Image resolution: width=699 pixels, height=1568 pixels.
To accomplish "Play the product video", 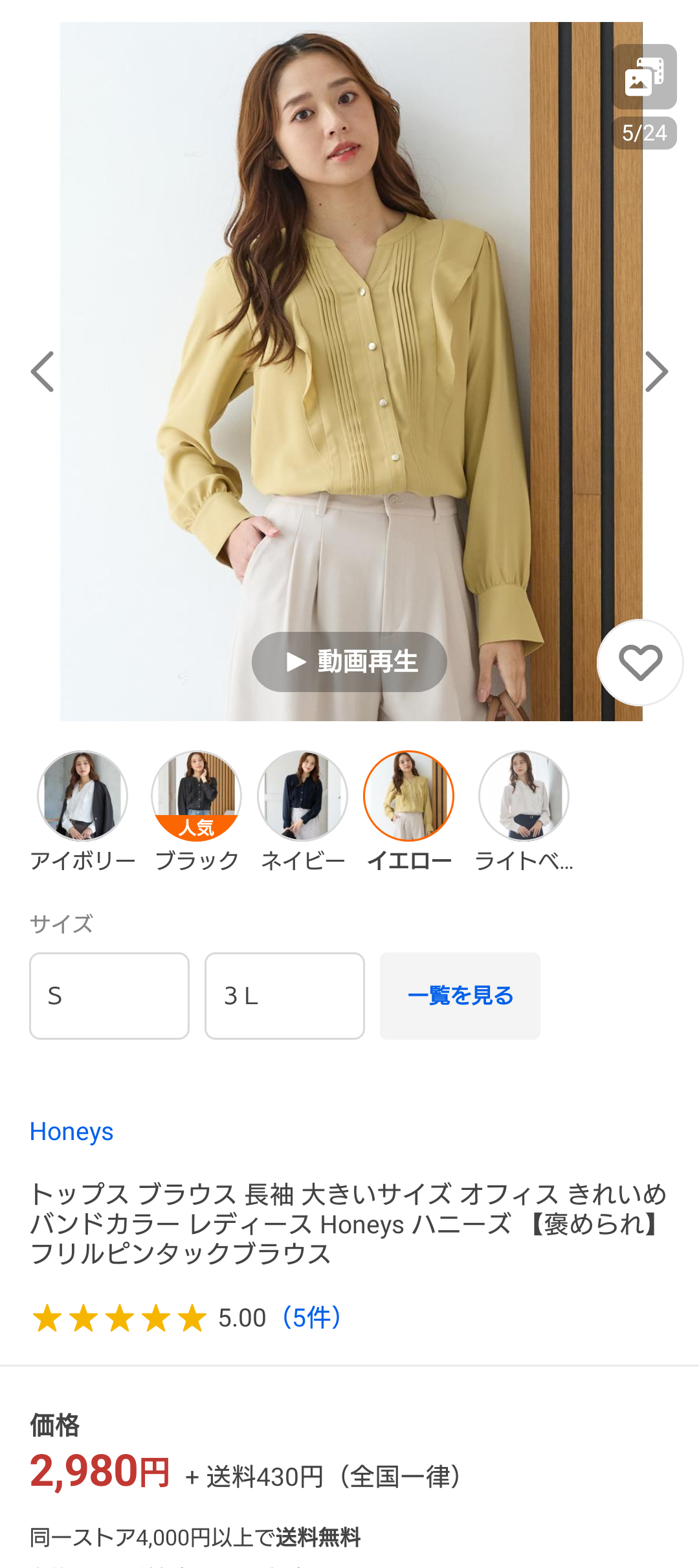I will point(349,662).
